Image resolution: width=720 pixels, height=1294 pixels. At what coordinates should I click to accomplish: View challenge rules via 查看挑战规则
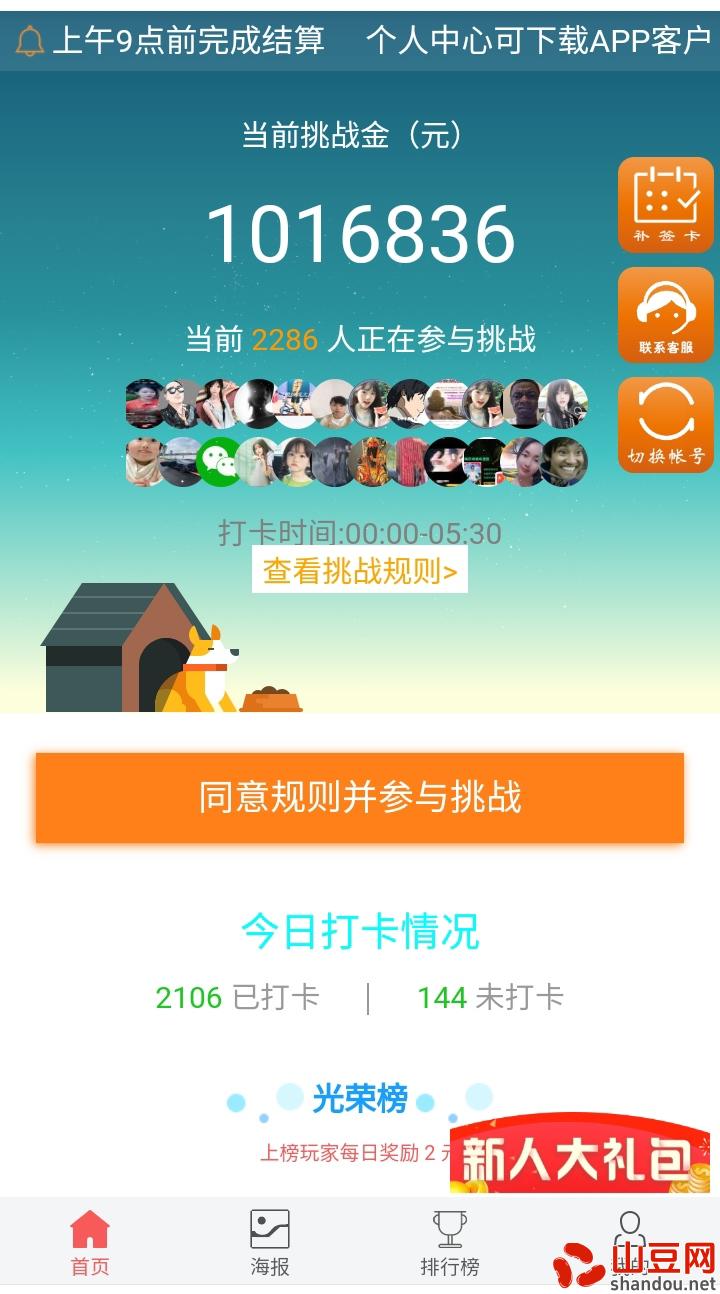pos(360,570)
